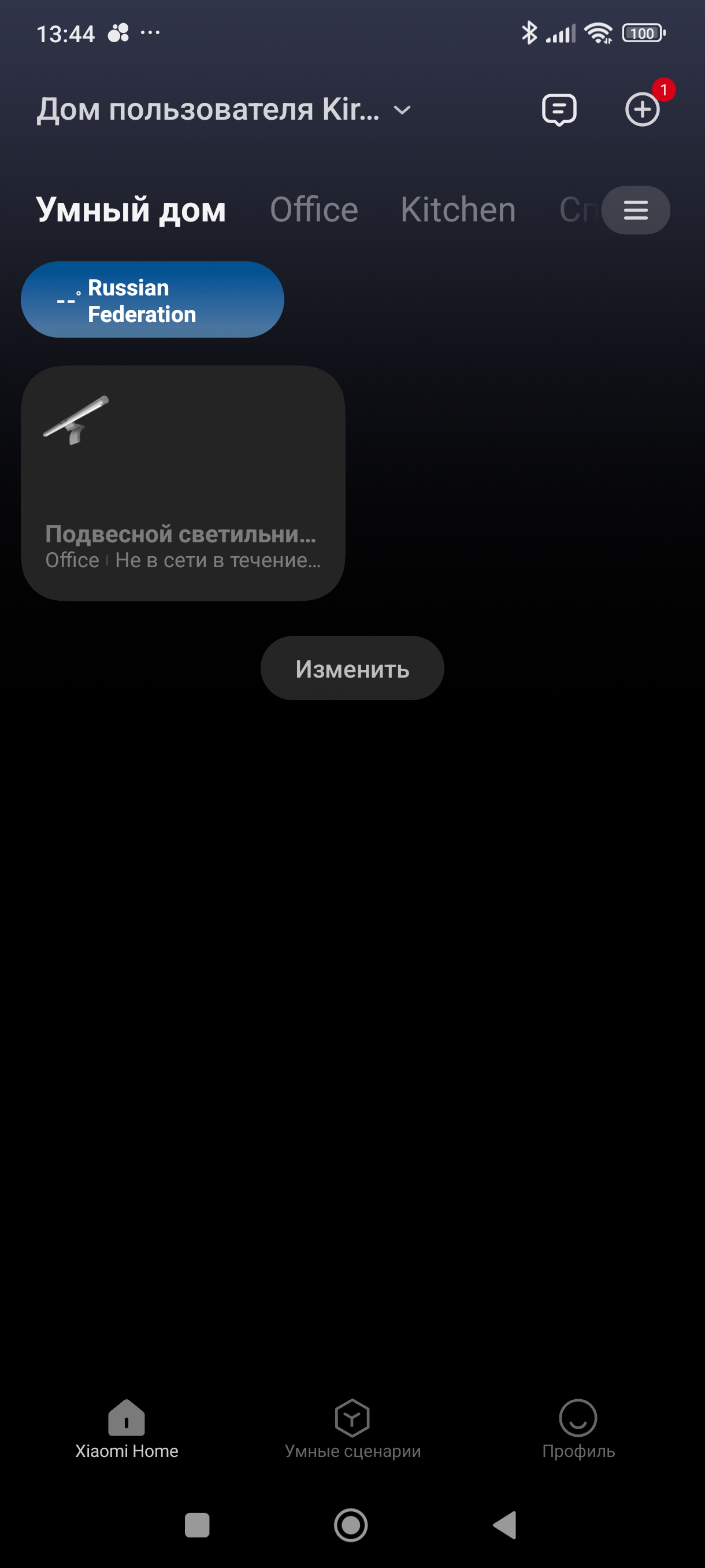705x1568 pixels.
Task: Add a new device with plus icon
Action: click(x=642, y=110)
